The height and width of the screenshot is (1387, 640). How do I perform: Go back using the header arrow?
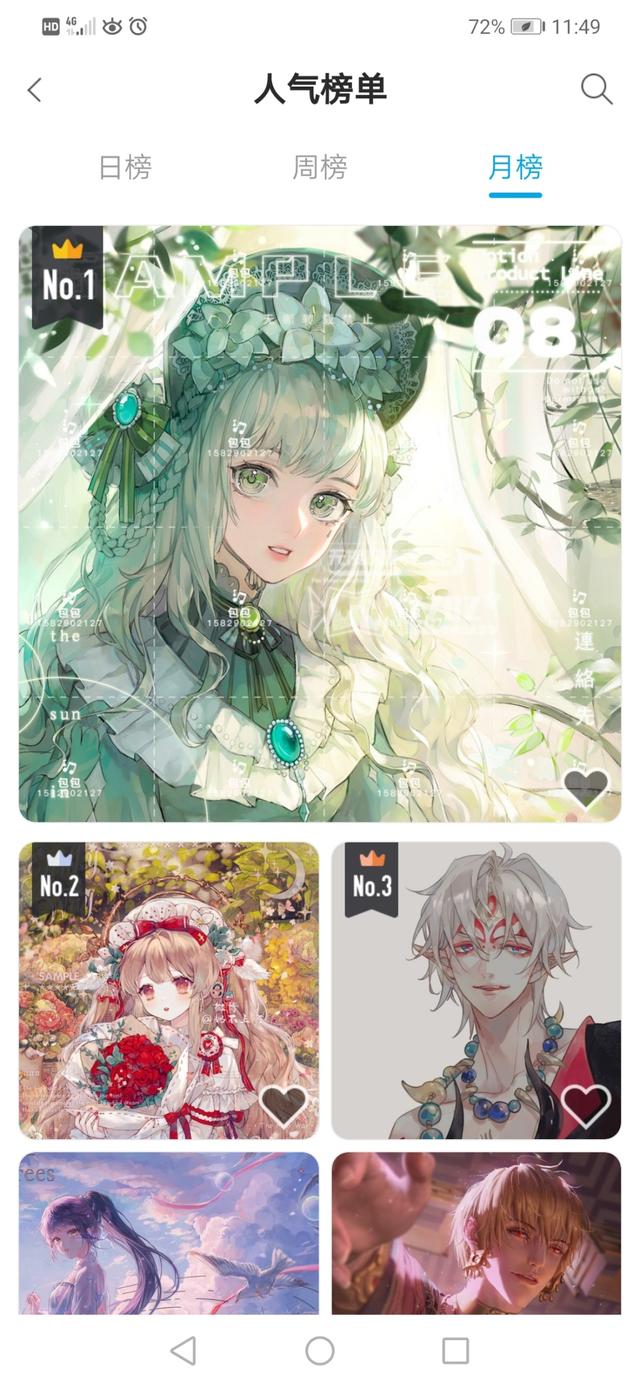[35, 90]
